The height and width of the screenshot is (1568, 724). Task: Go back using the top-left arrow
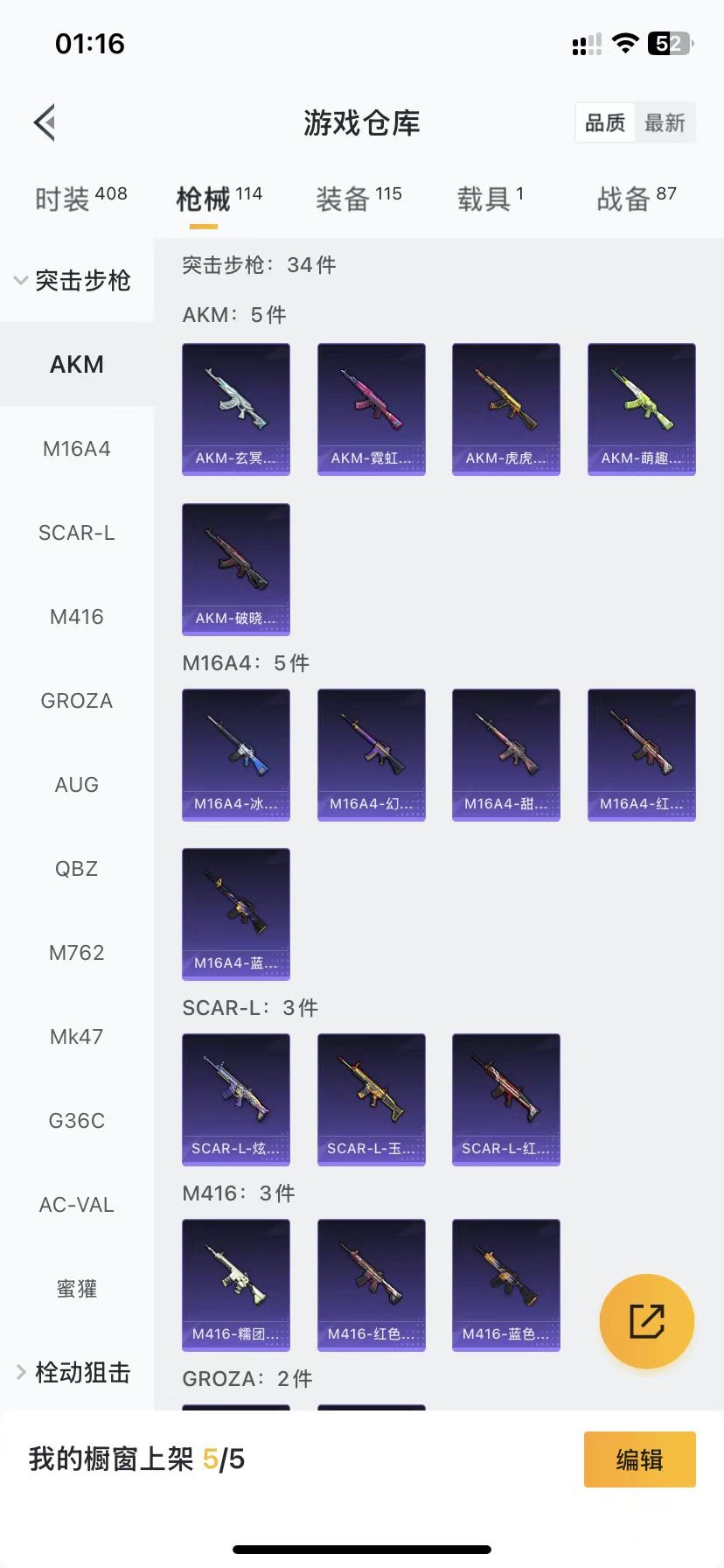point(45,122)
